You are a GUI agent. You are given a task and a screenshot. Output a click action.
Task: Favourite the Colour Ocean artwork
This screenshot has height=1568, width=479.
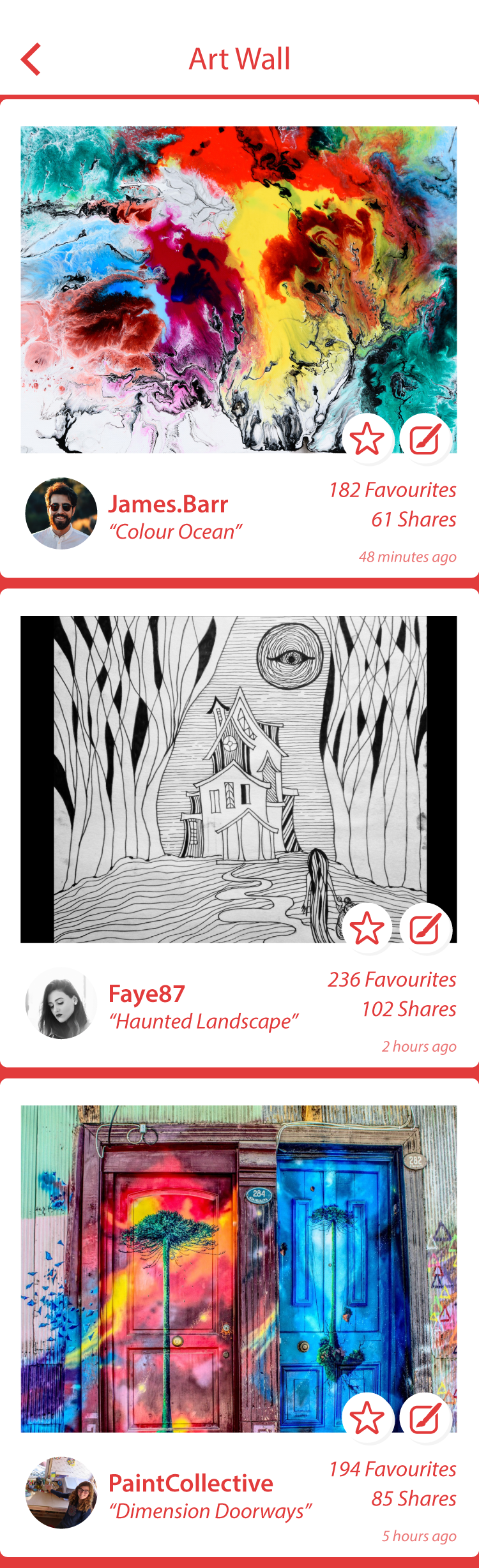pos(367,438)
